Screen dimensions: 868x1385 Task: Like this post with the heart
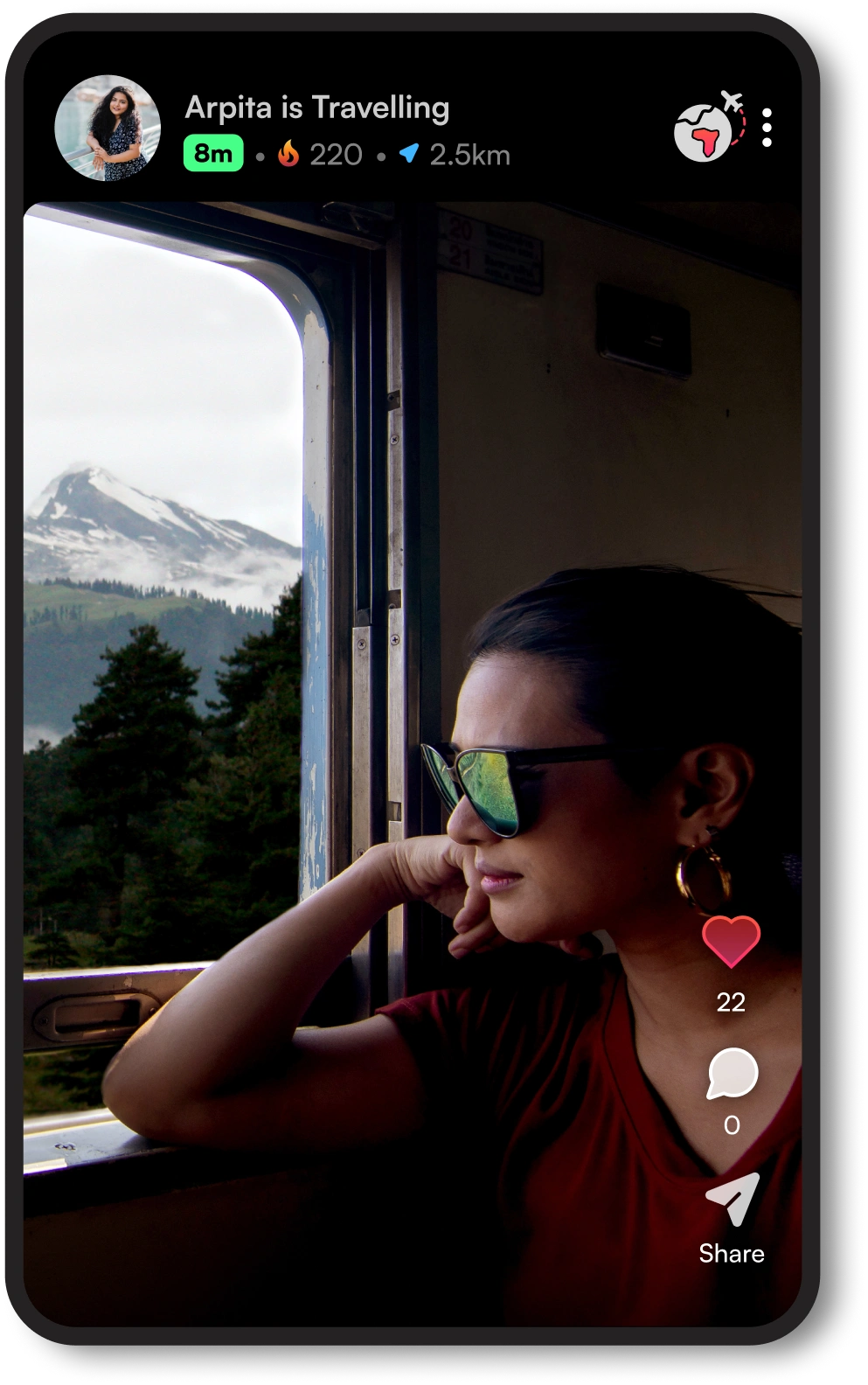click(731, 942)
